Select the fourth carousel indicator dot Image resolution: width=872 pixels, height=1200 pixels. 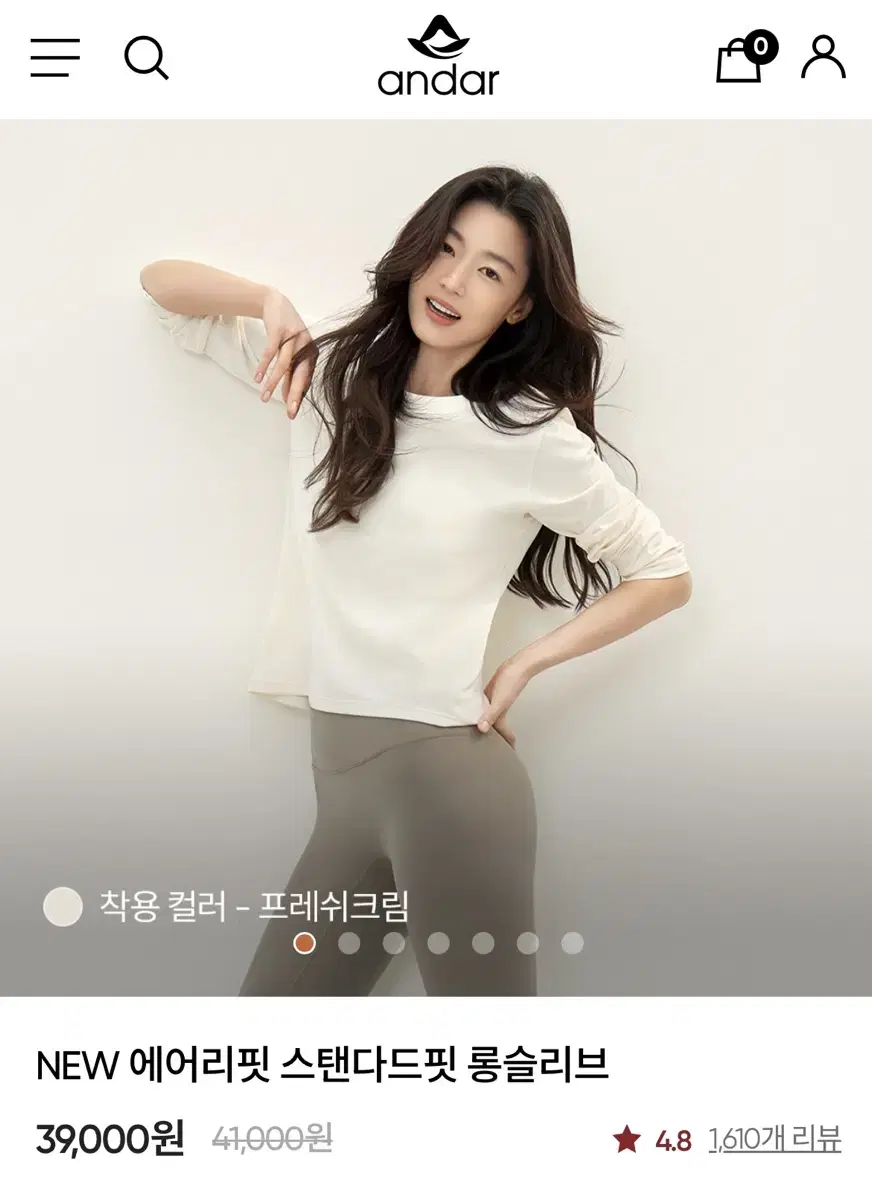[x=437, y=940]
